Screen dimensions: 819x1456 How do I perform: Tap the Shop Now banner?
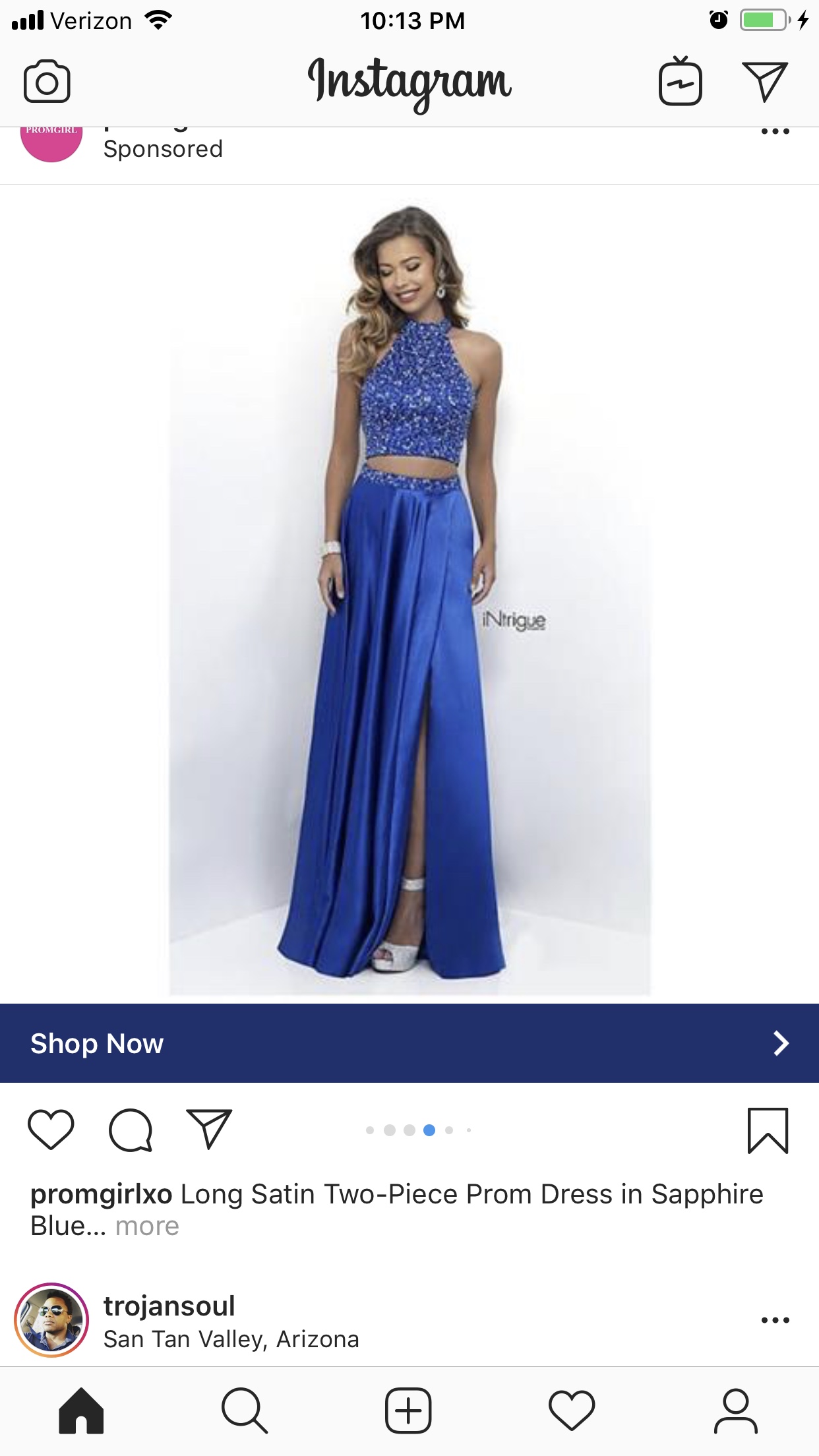(x=409, y=1043)
